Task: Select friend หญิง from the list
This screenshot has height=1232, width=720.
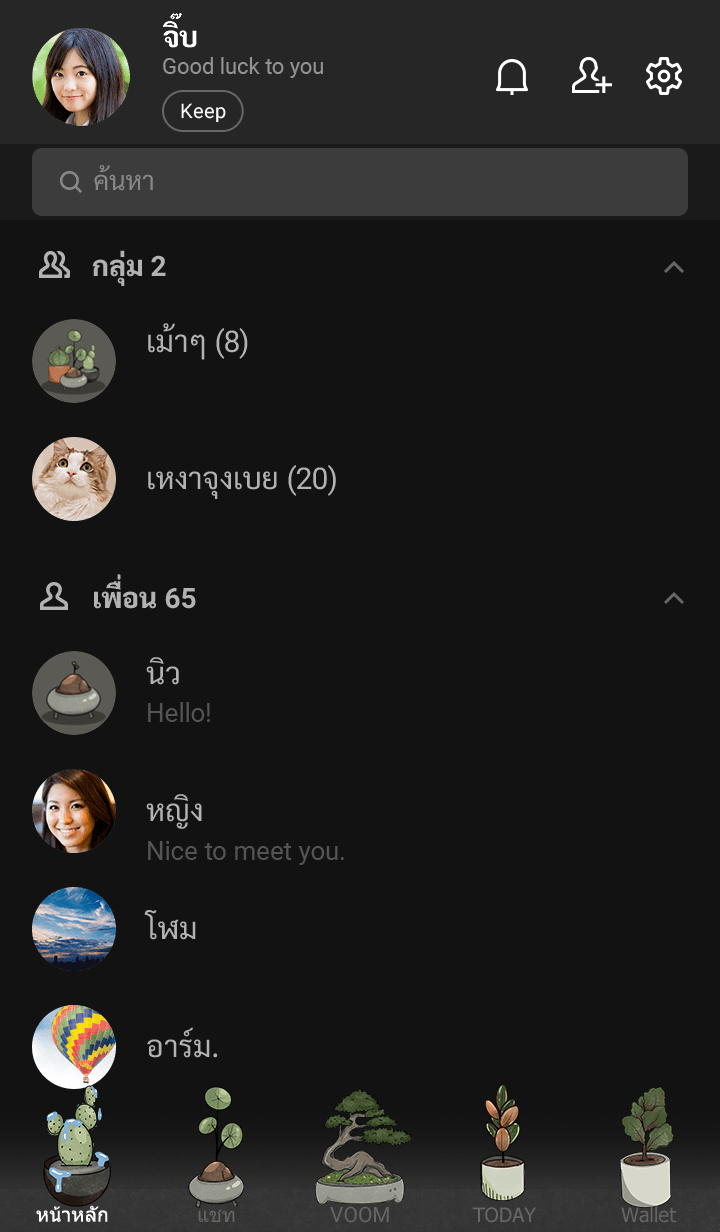Action: [174, 812]
